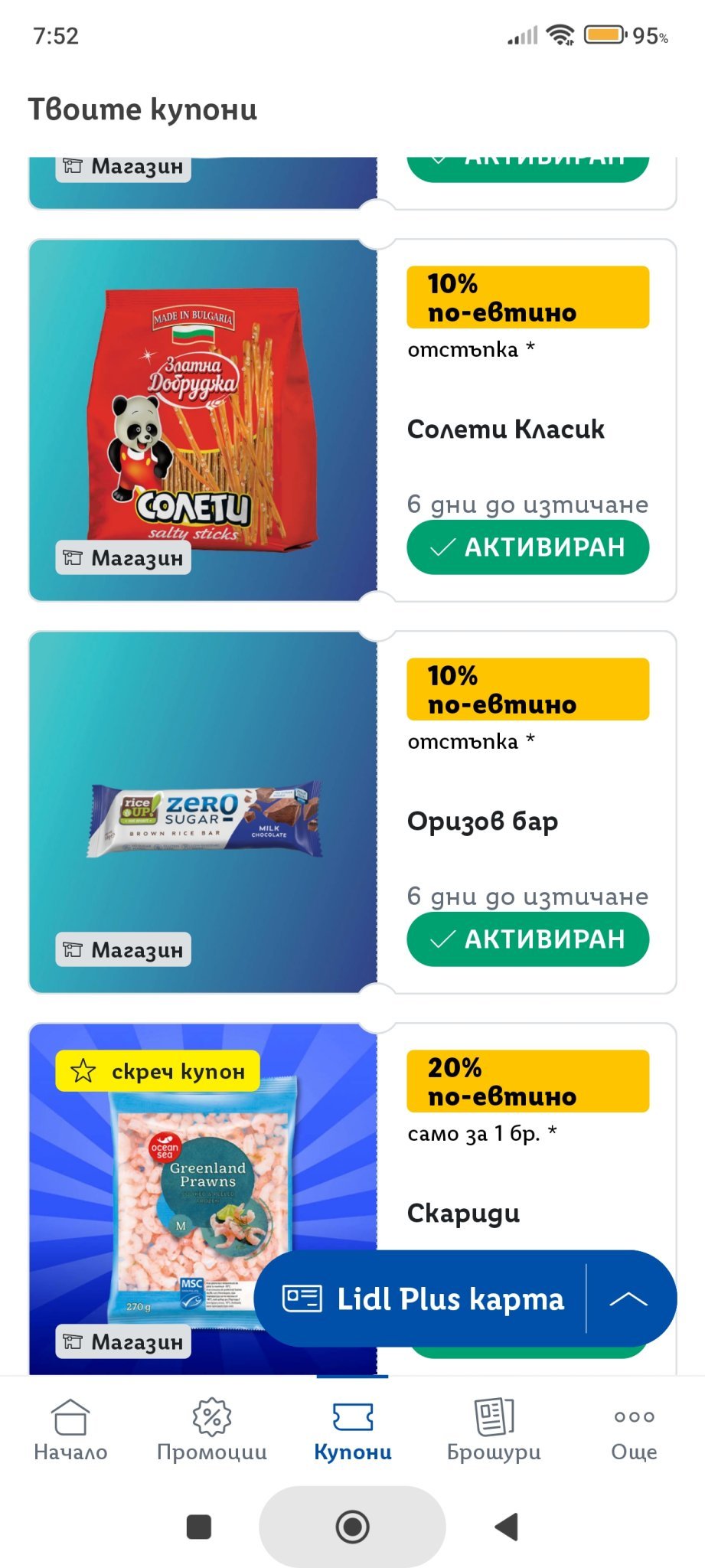
Task: Go back with the system back button
Action: pyautogui.click(x=507, y=1527)
